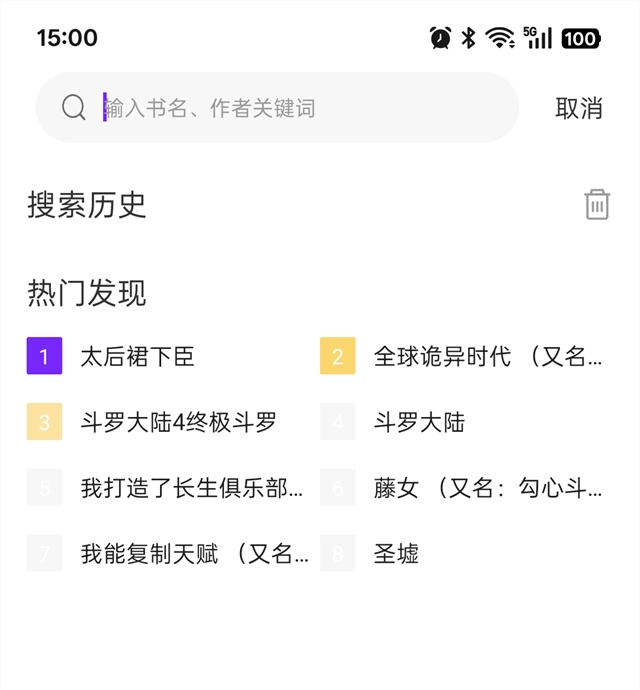
Task: Open 我打造了长生俱乐部 from trending list
Action: (191, 488)
